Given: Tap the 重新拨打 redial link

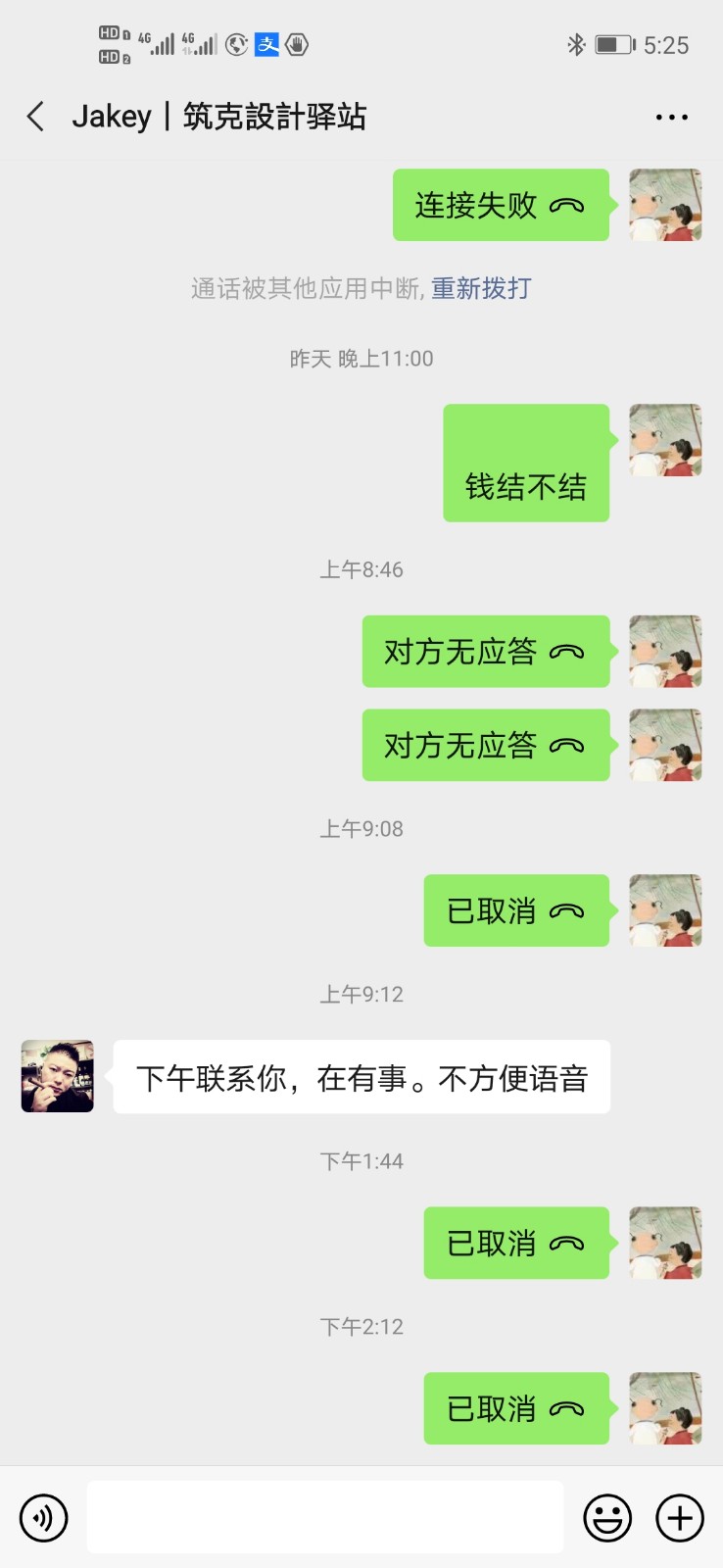Looking at the screenshot, I should (x=481, y=288).
